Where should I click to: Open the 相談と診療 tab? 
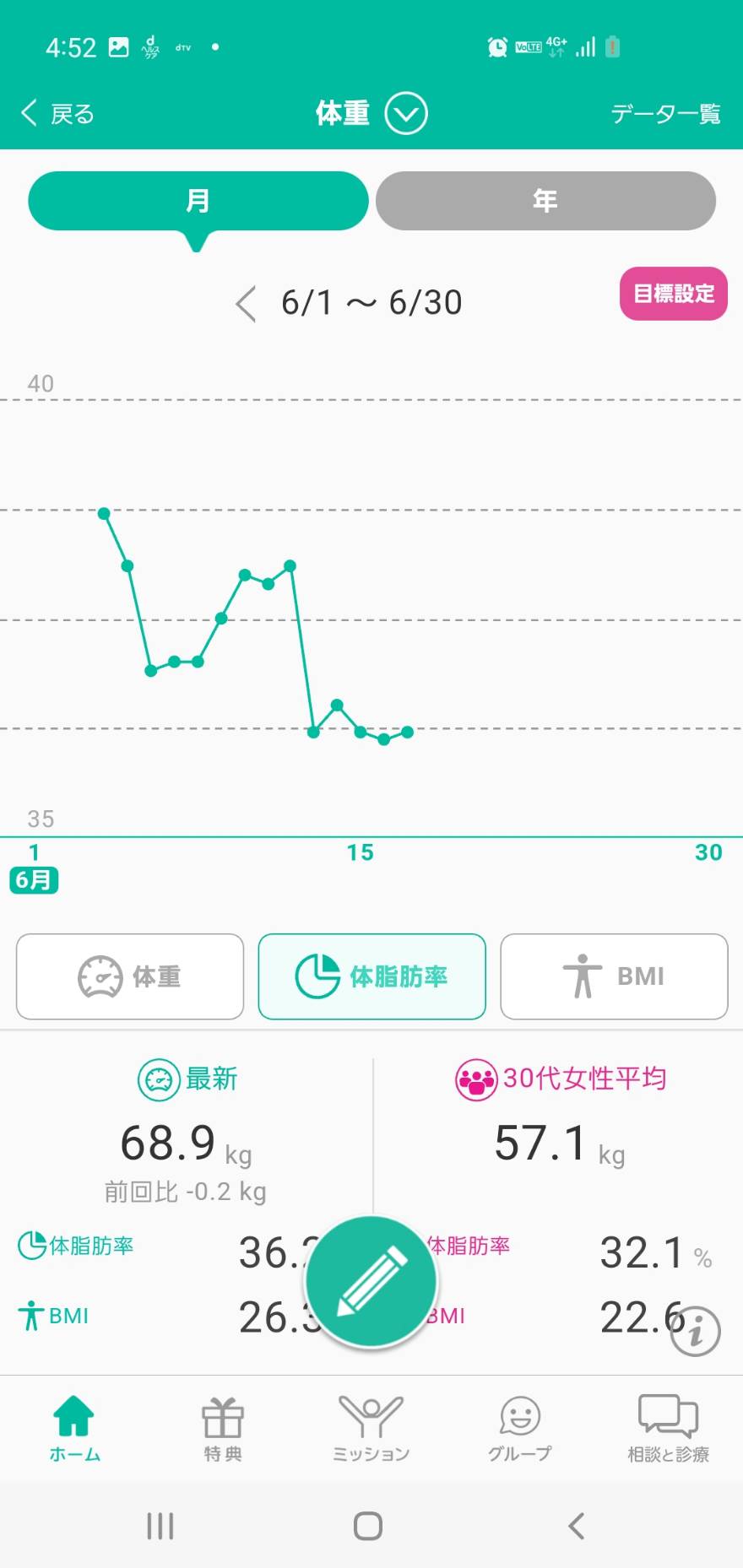pyautogui.click(x=668, y=1428)
